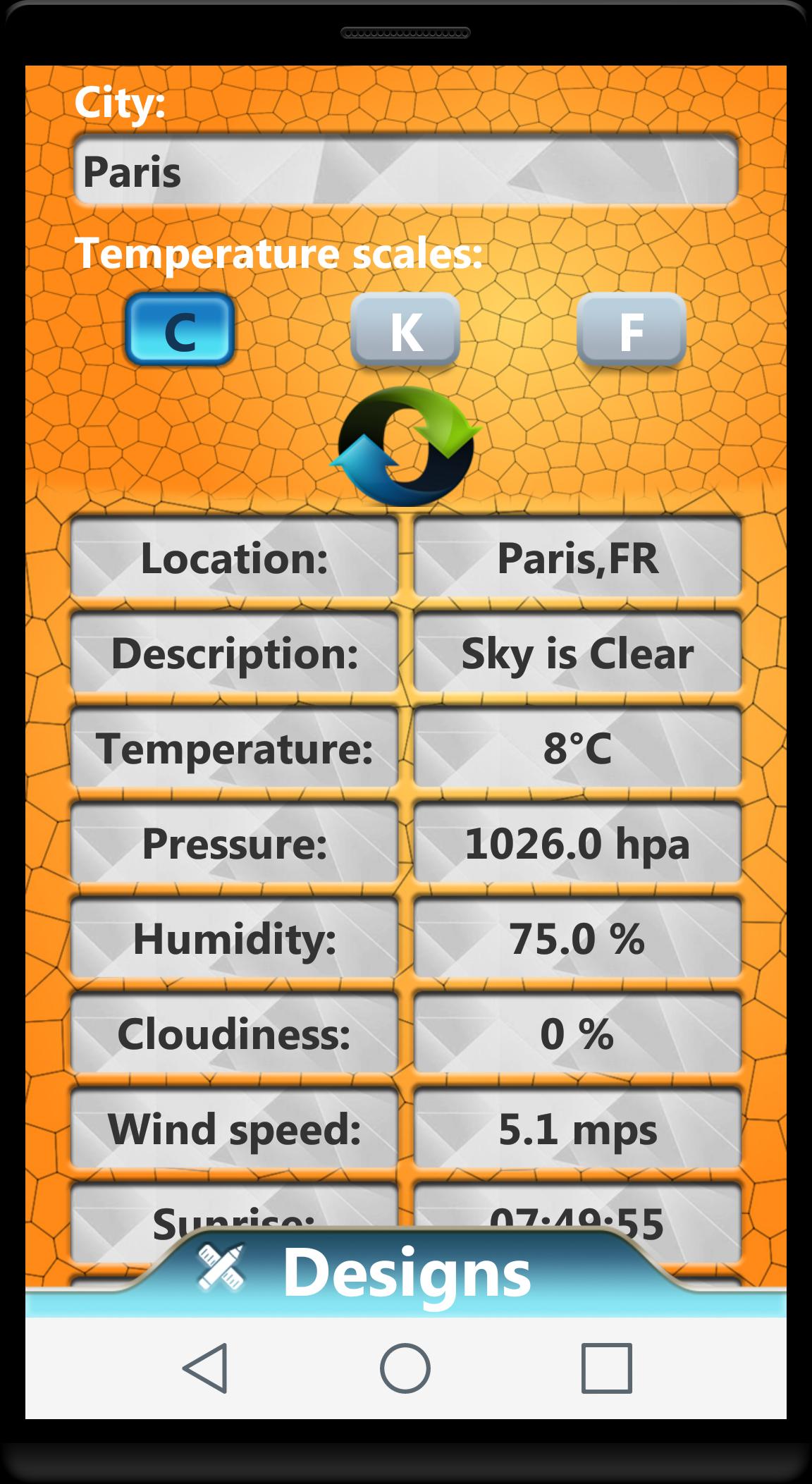
Task: Refresh the weather data
Action: (x=405, y=446)
